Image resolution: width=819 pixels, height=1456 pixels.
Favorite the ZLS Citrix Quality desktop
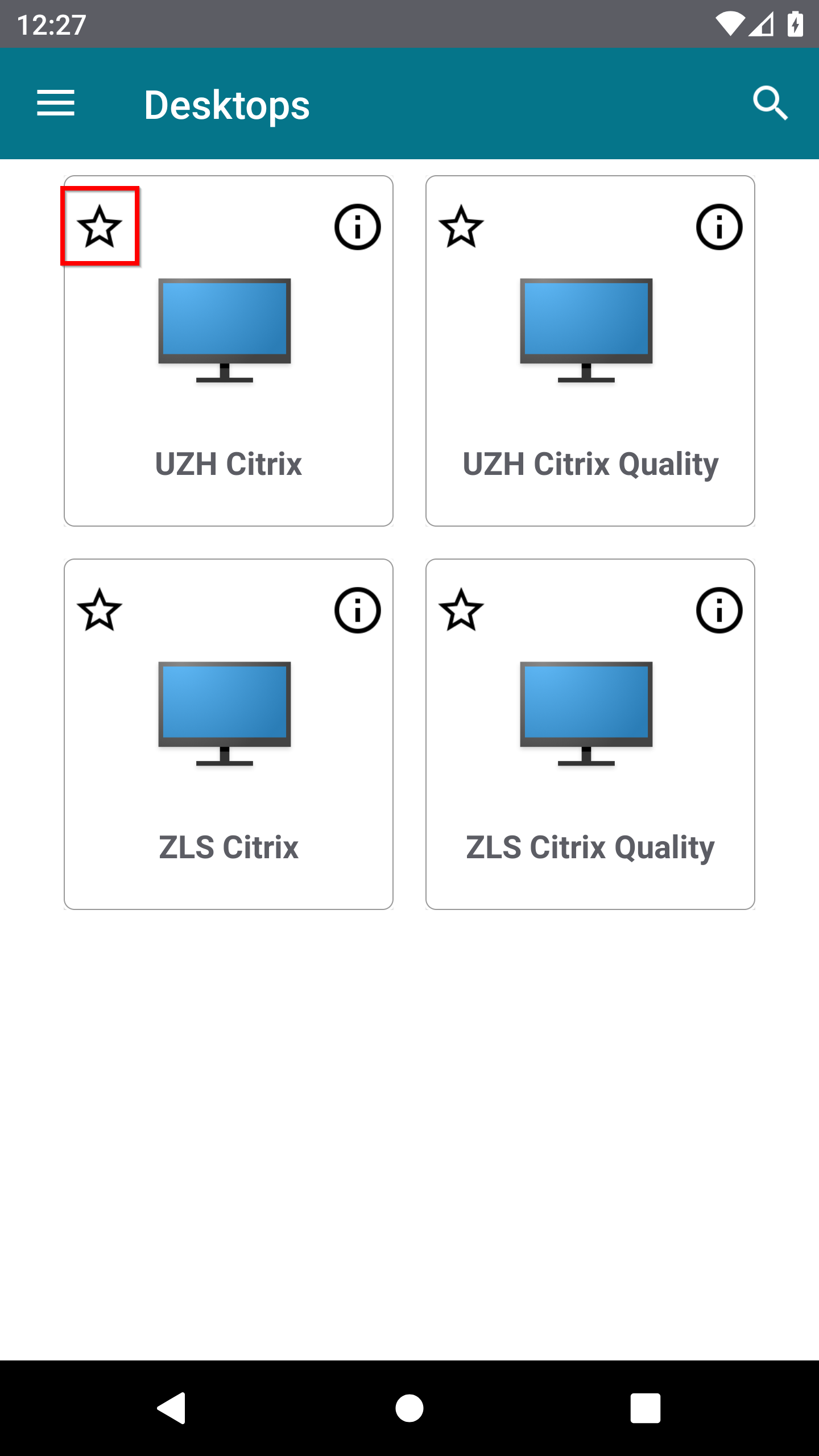click(461, 610)
